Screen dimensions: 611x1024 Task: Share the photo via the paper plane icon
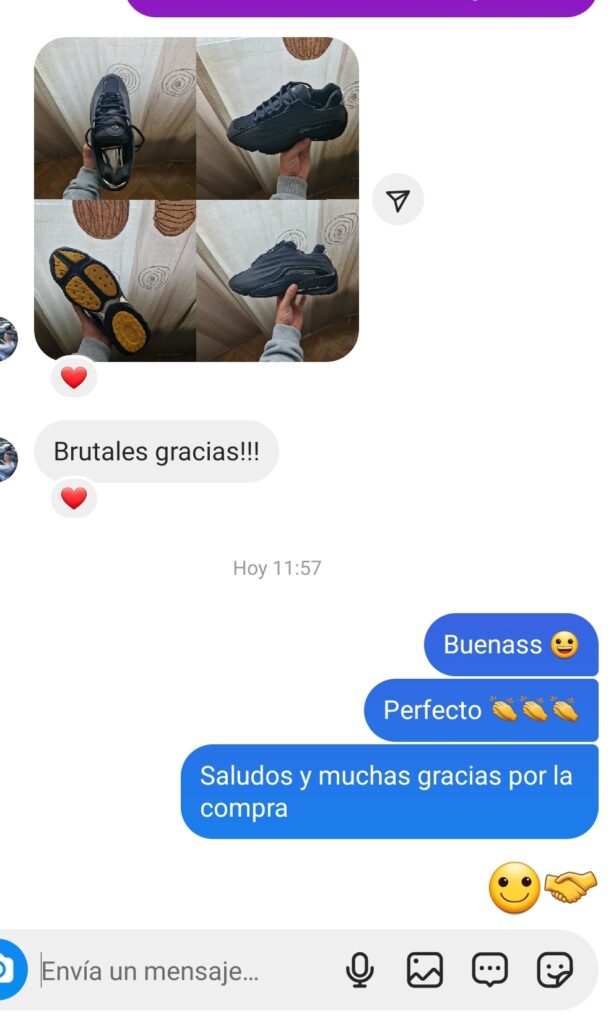(398, 200)
